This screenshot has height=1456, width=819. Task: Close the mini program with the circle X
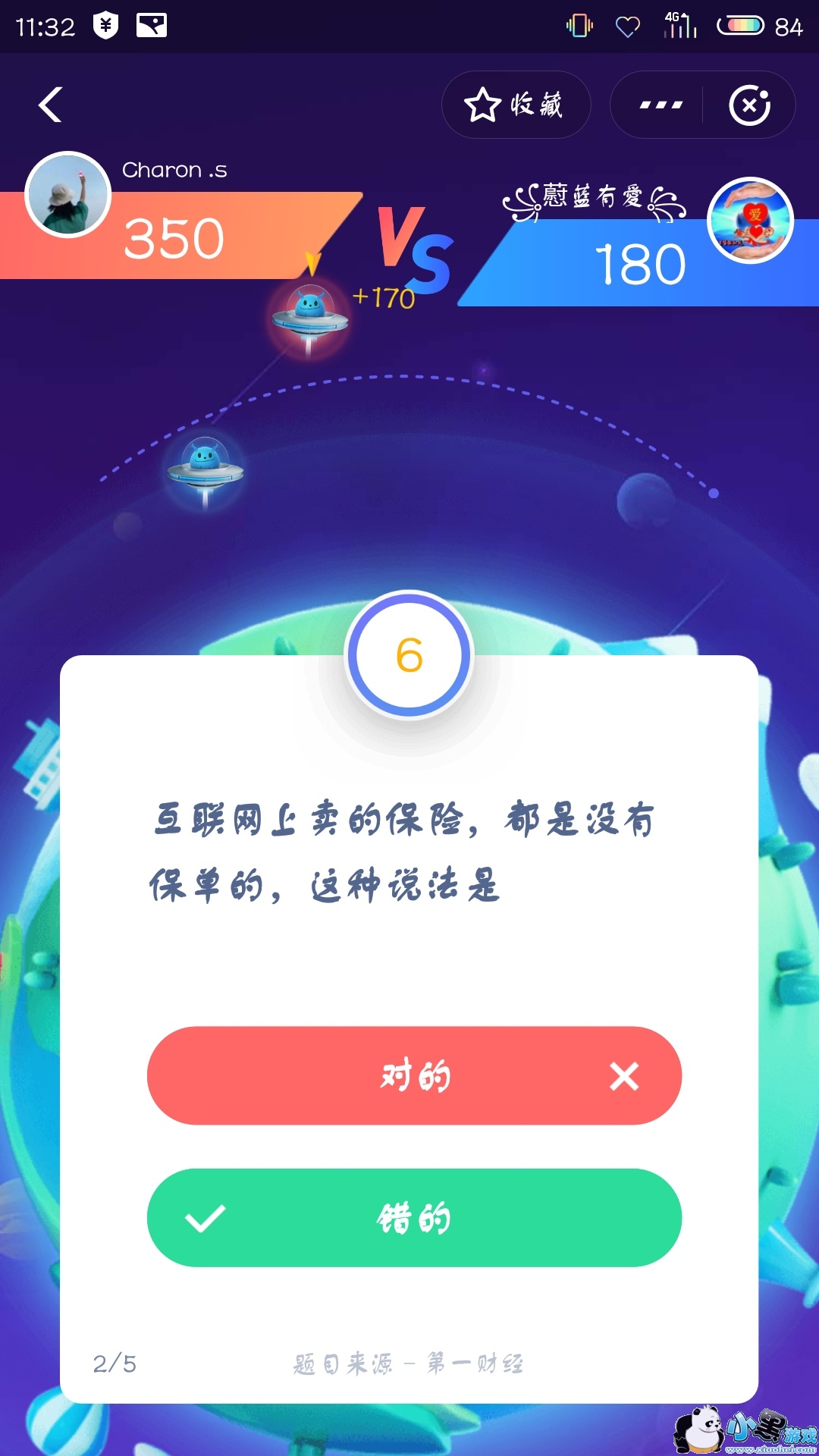click(x=749, y=105)
